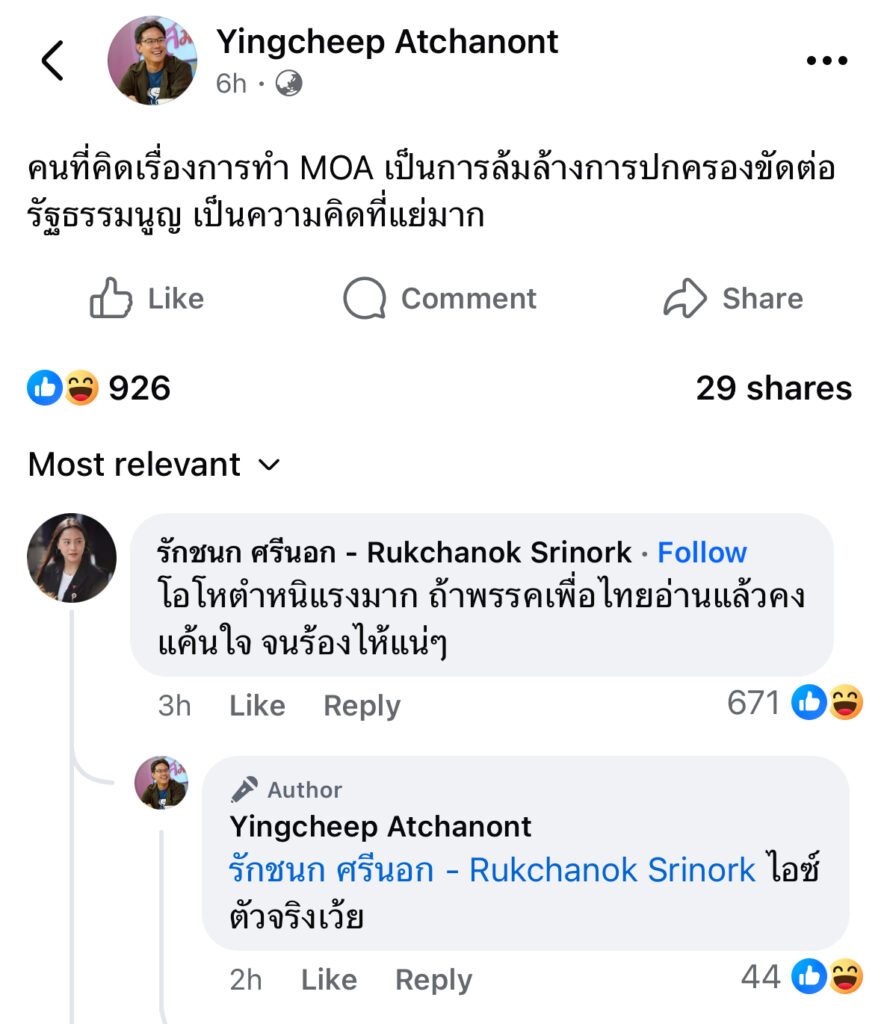
Task: View the 44 reactions on author's reply
Action: click(802, 977)
